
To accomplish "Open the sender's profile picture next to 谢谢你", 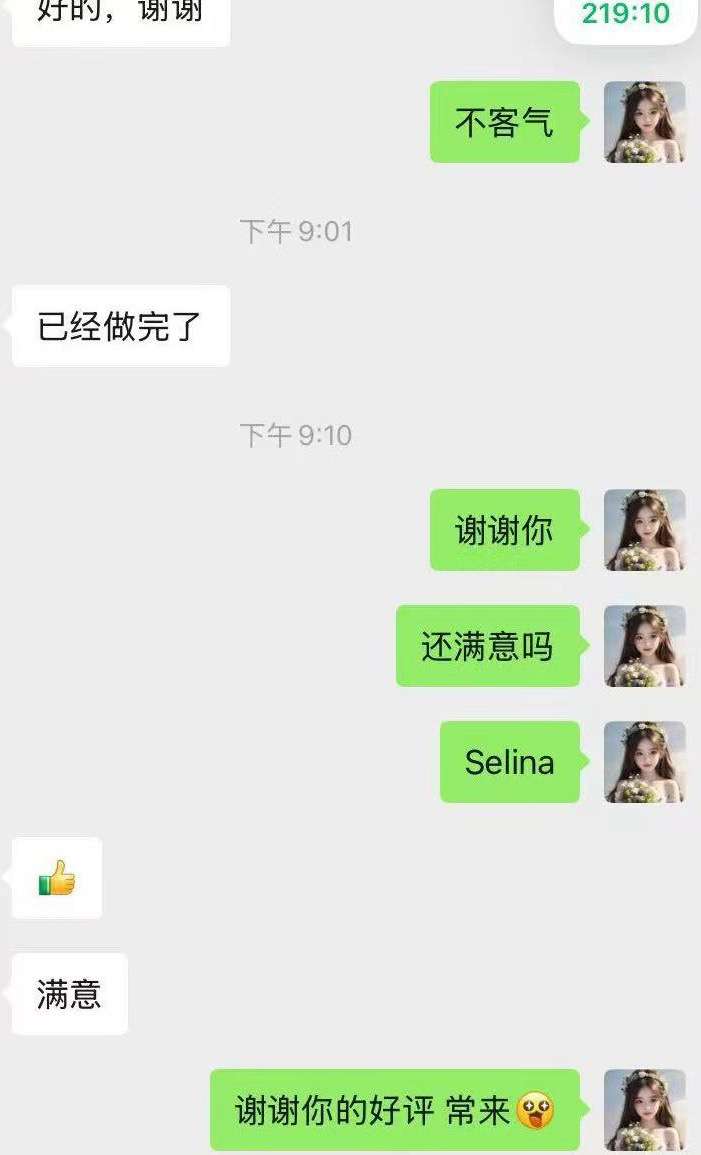I will pyautogui.click(x=644, y=530).
